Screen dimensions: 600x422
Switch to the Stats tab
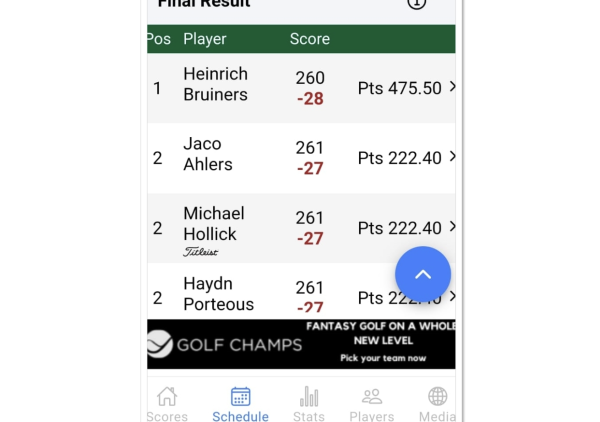309,404
